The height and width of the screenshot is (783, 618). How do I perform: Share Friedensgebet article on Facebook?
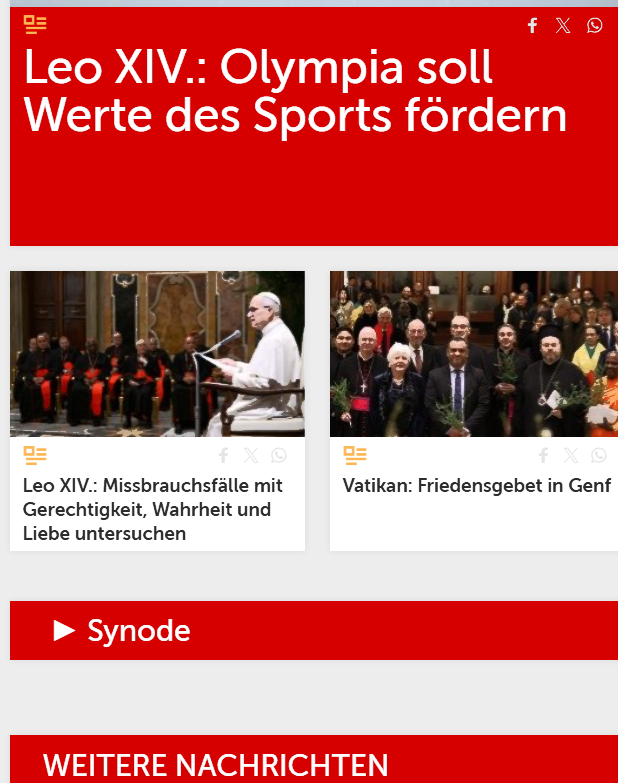(543, 456)
